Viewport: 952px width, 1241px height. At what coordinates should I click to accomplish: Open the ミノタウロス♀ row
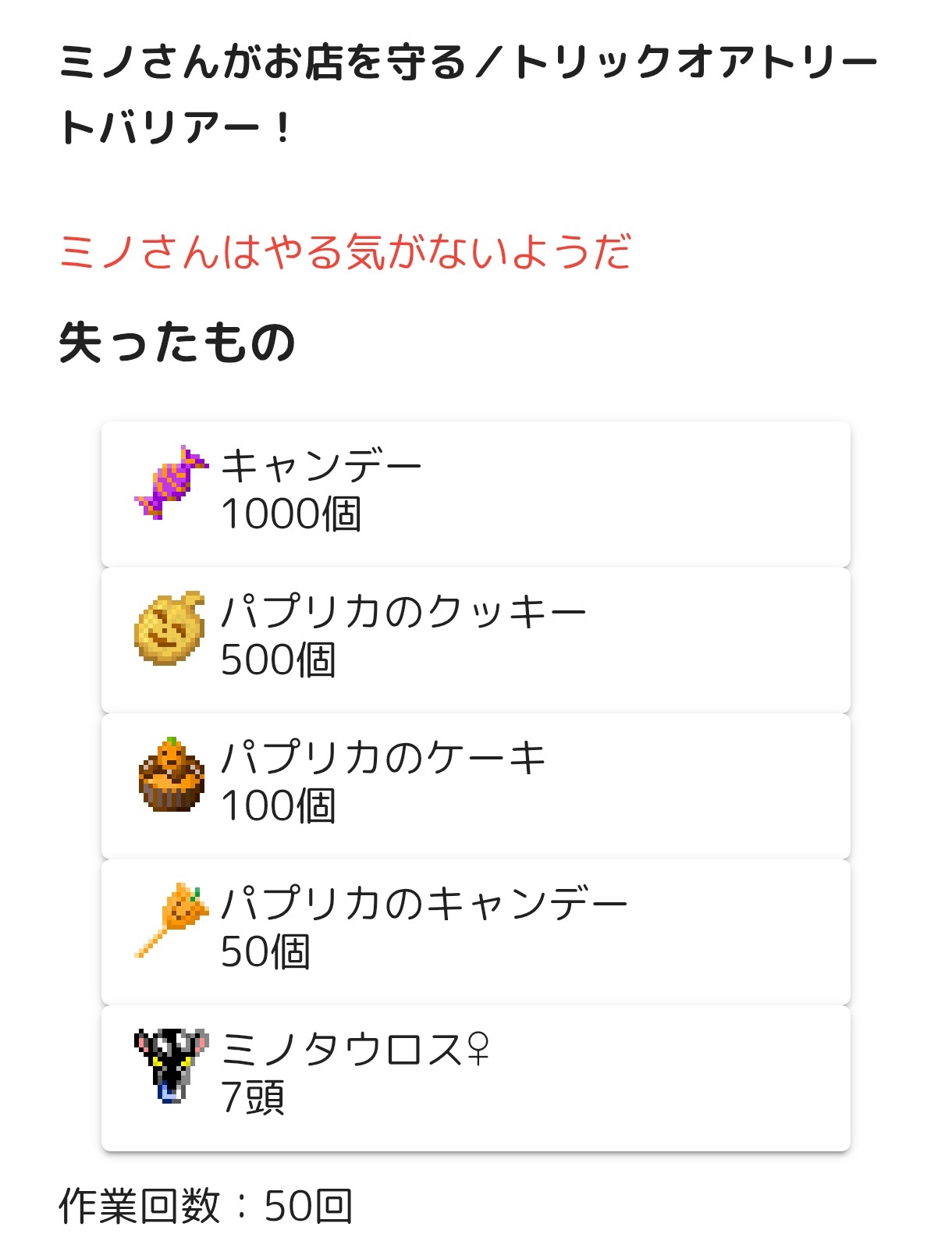475,1077
